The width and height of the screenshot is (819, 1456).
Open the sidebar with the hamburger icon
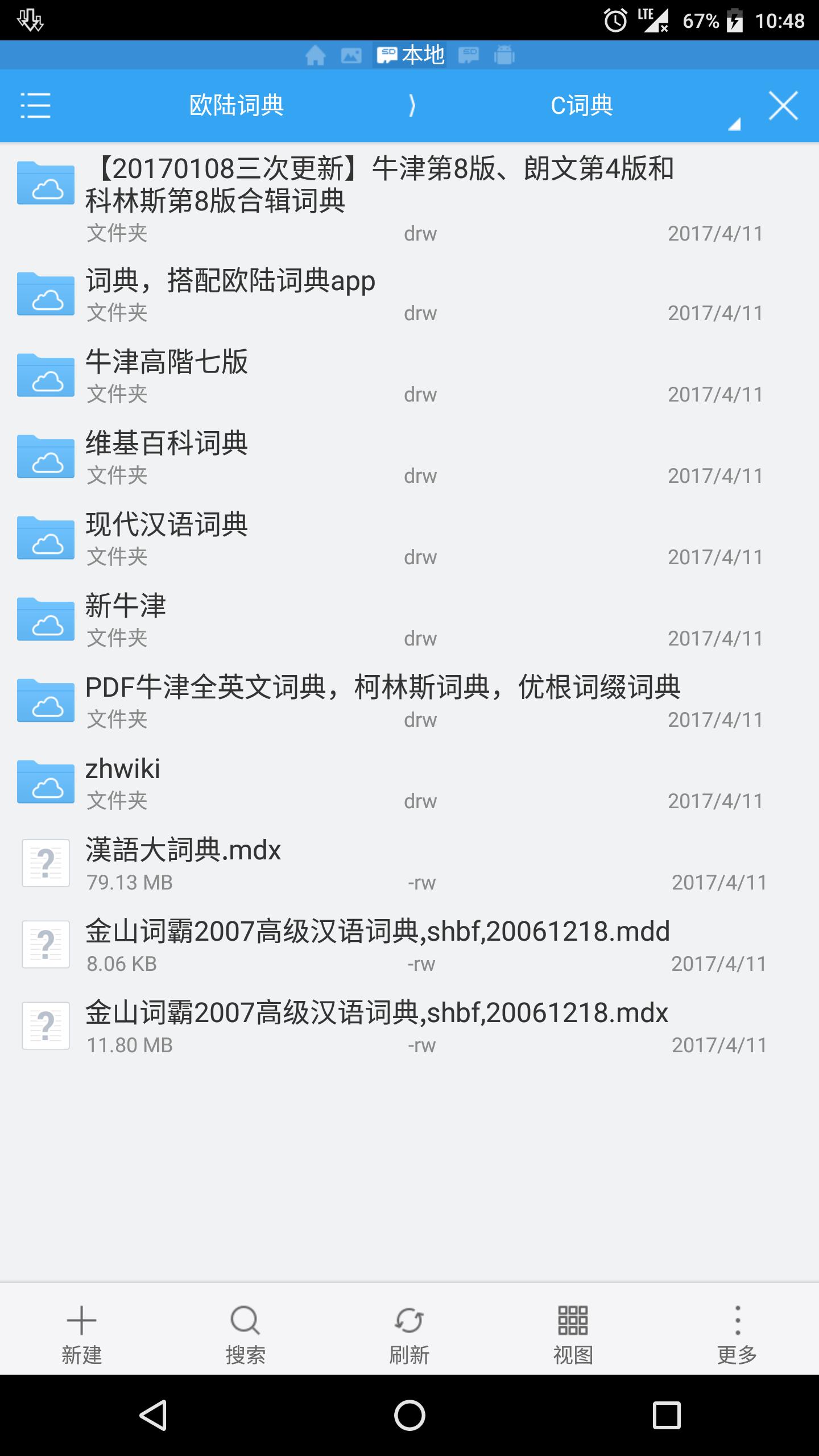tap(35, 106)
